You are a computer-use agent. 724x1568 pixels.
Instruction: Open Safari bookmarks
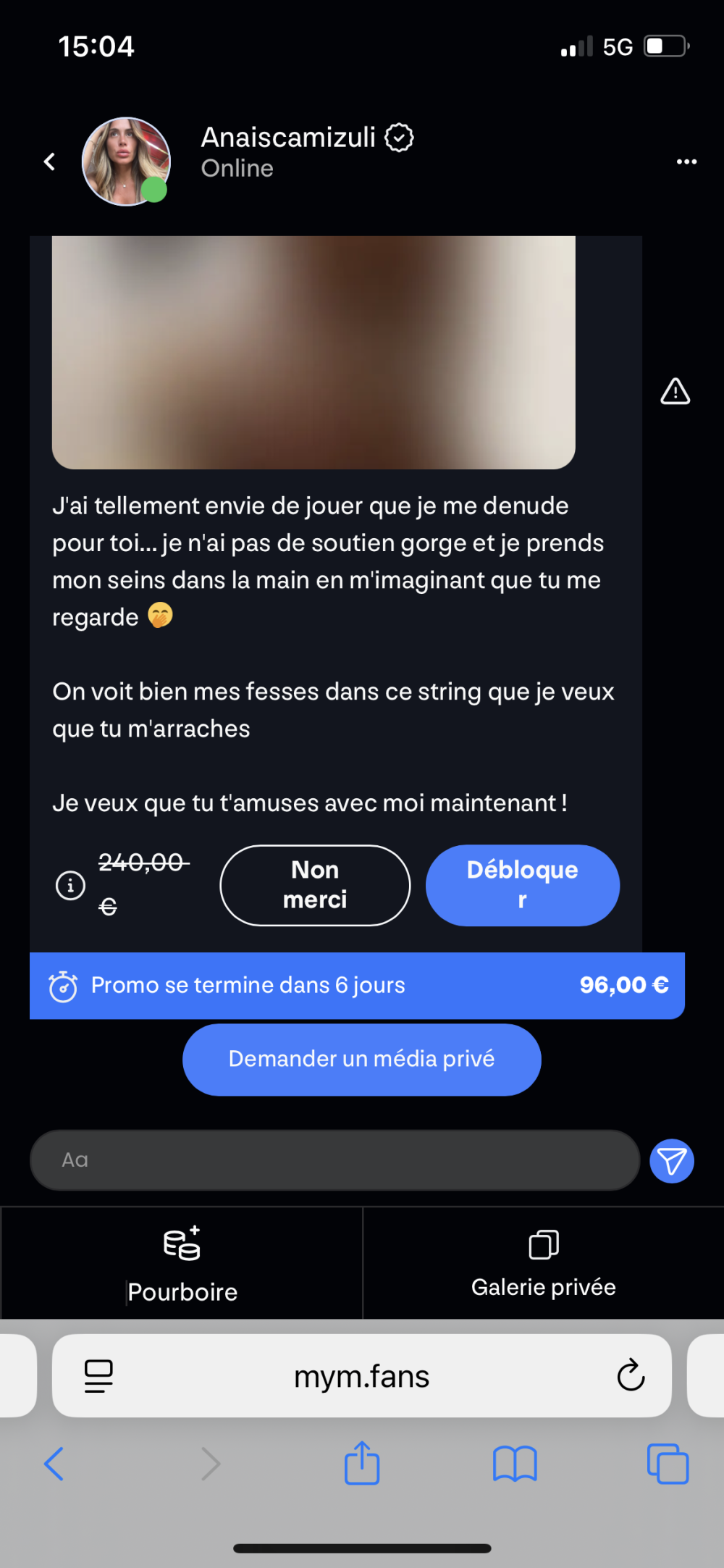tap(514, 1464)
